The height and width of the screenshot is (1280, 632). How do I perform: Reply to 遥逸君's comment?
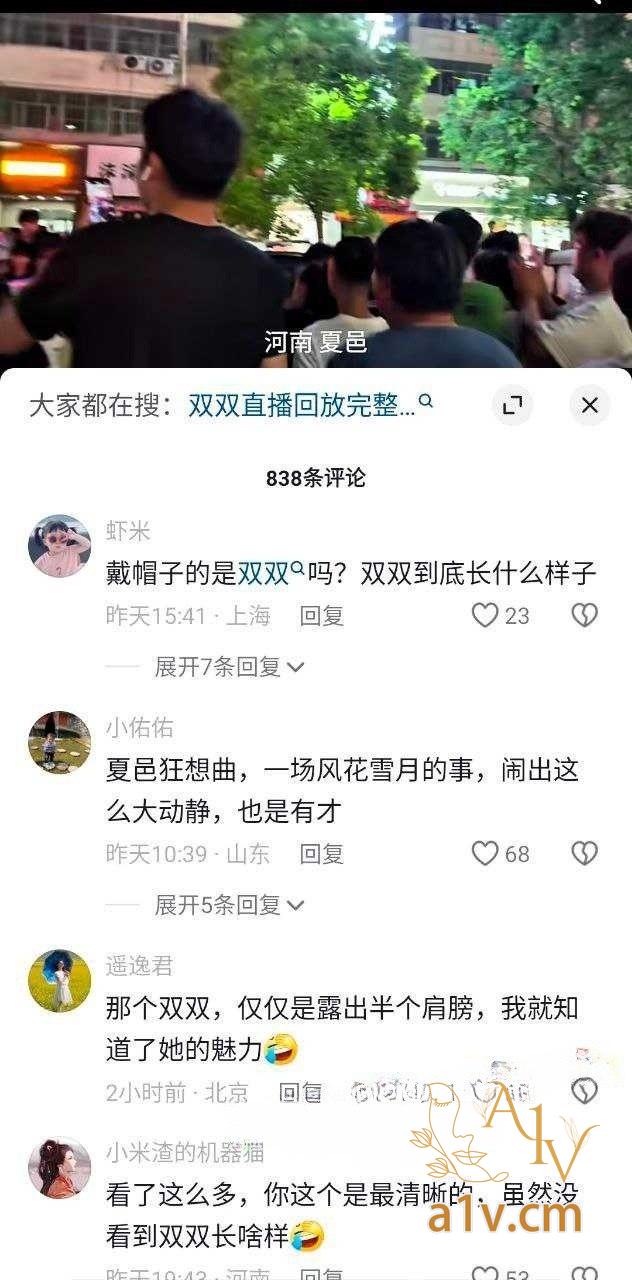[x=300, y=1092]
